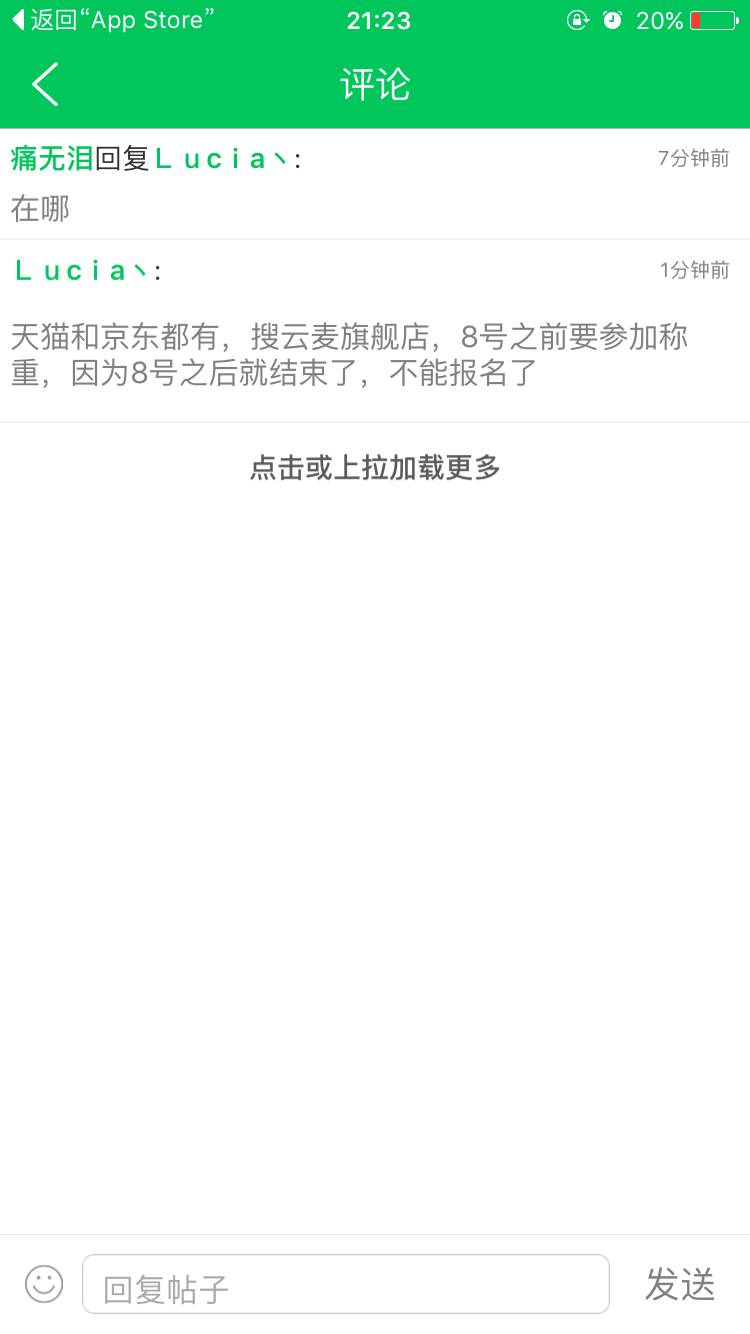Tap 发送 to send the reply
This screenshot has width=750, height=1334.
pos(680,1284)
